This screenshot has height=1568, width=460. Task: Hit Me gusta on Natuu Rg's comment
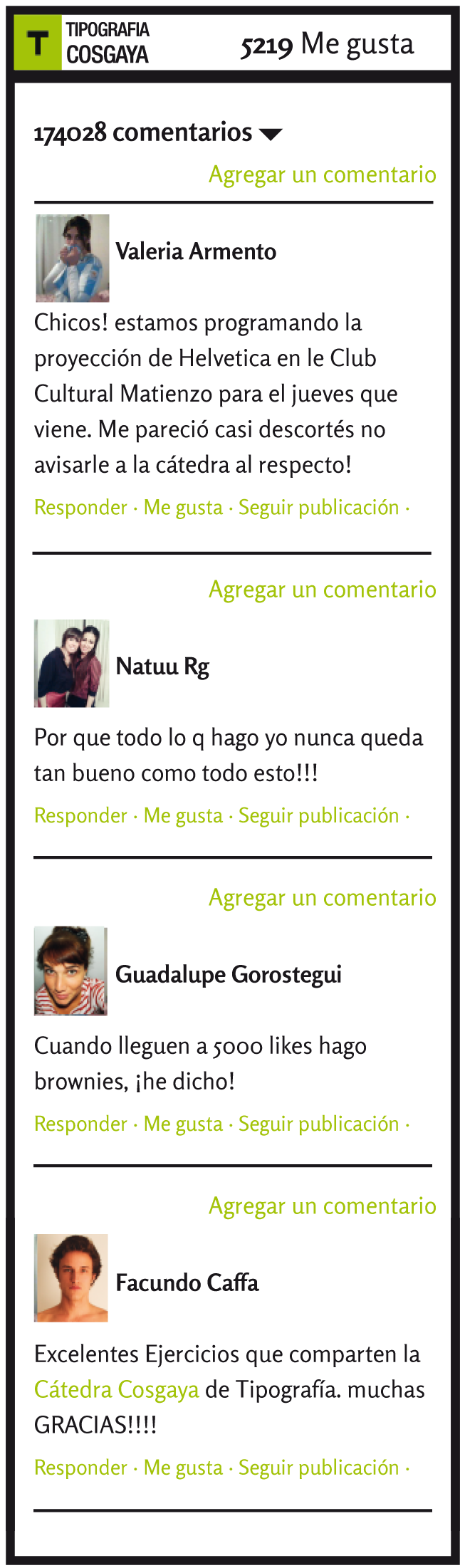pos(183,815)
